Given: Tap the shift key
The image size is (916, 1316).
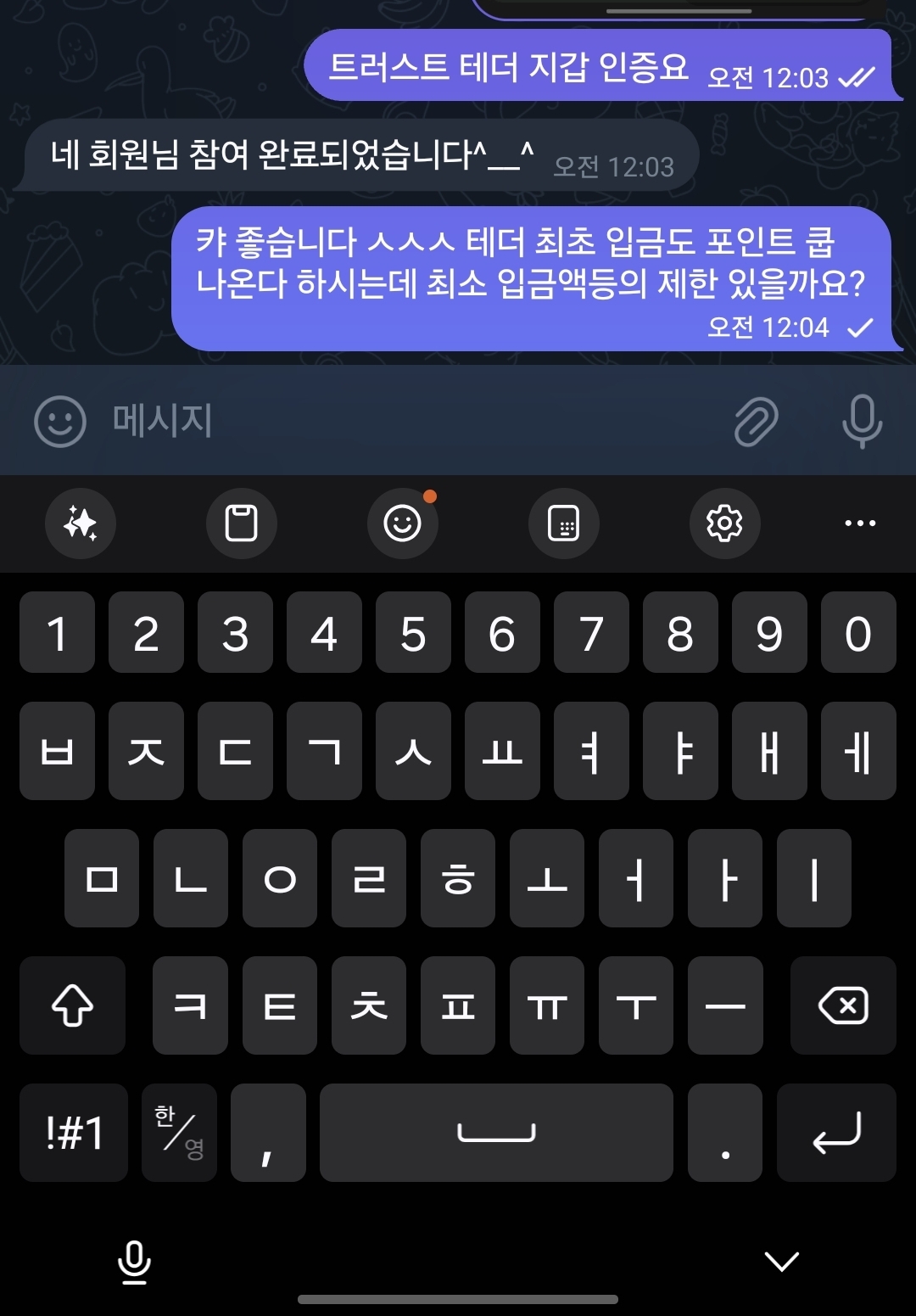Looking at the screenshot, I should pyautogui.click(x=73, y=1005).
